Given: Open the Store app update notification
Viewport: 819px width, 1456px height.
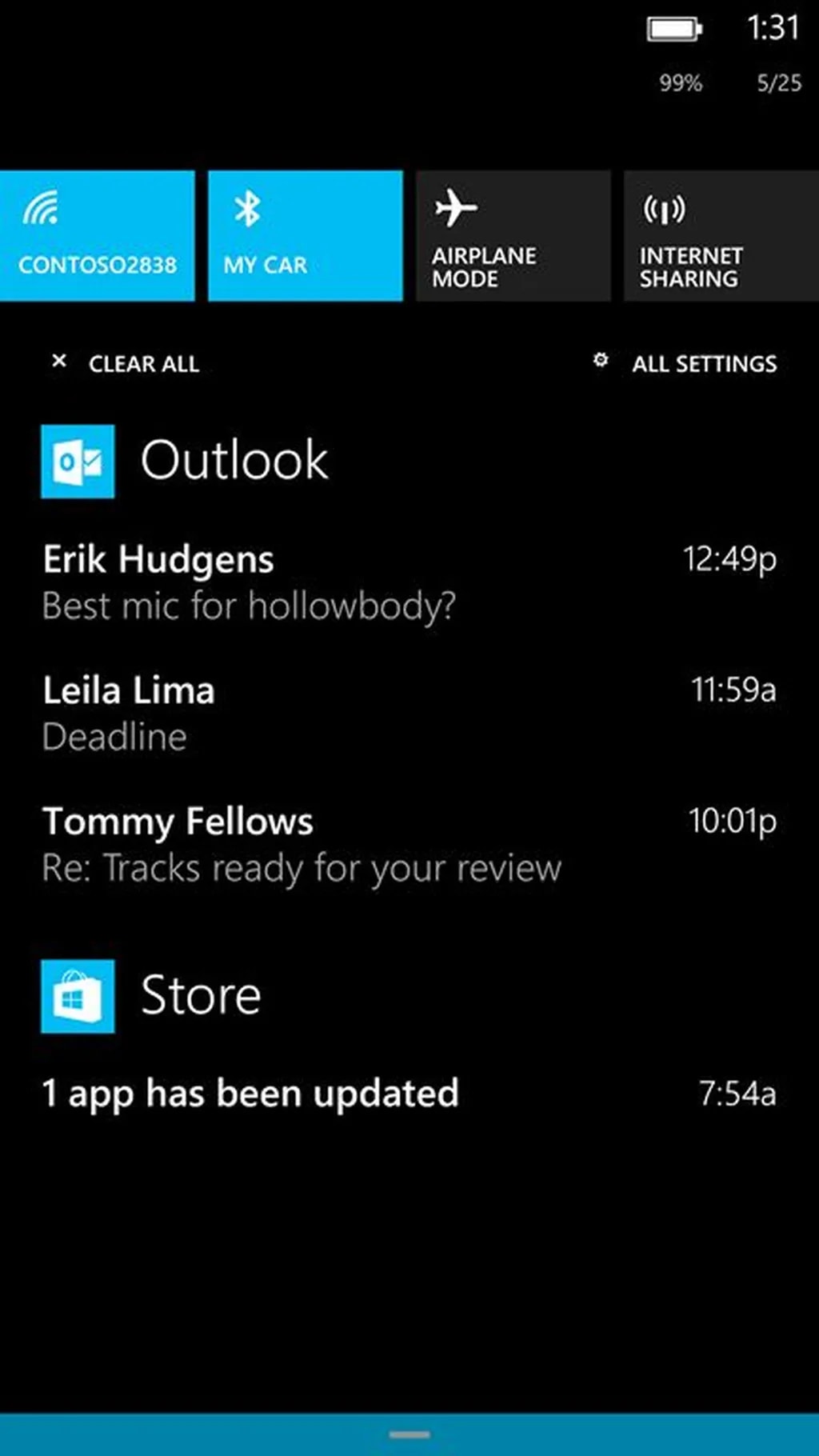Looking at the screenshot, I should (x=408, y=1094).
